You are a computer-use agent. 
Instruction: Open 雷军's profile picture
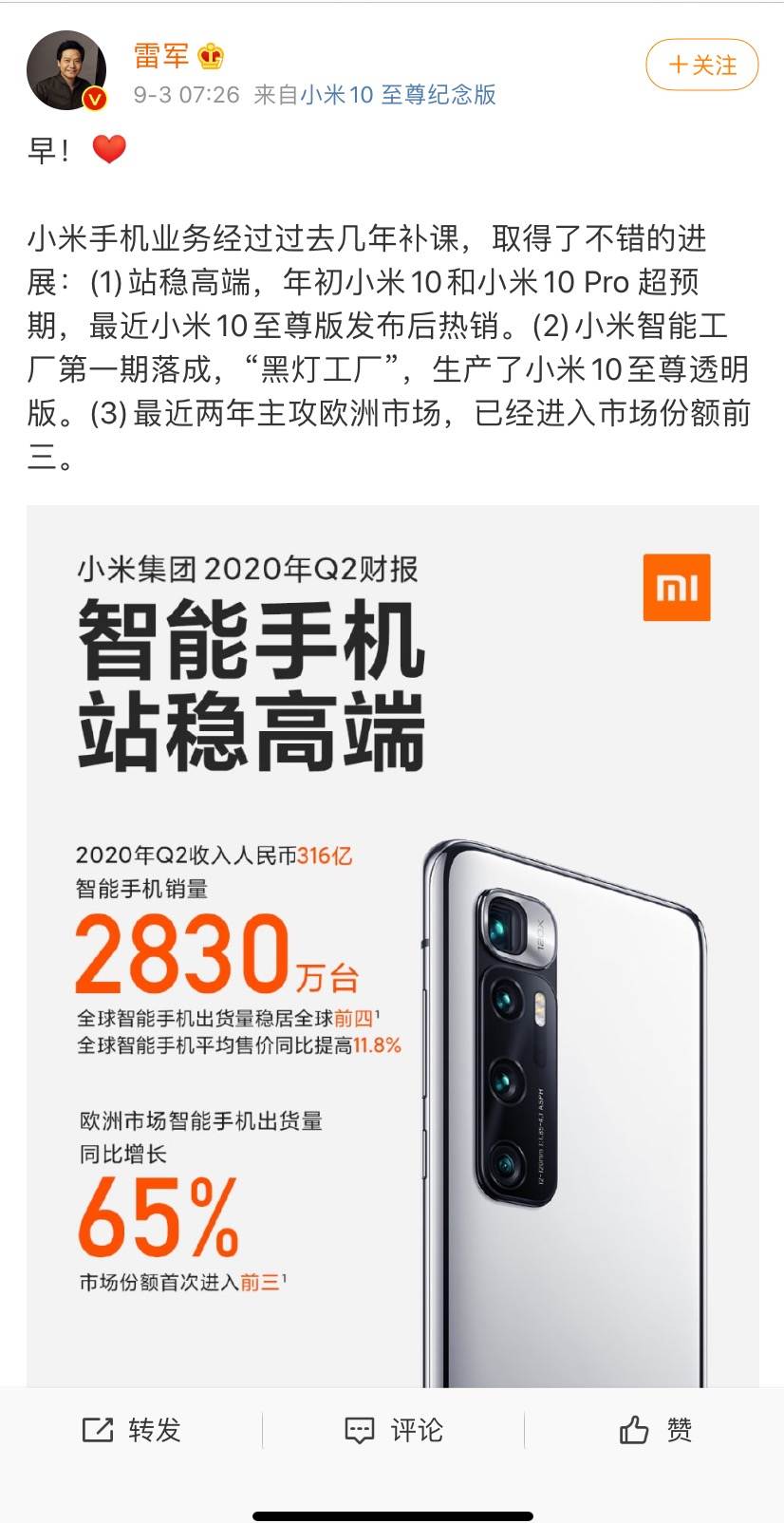[67, 71]
